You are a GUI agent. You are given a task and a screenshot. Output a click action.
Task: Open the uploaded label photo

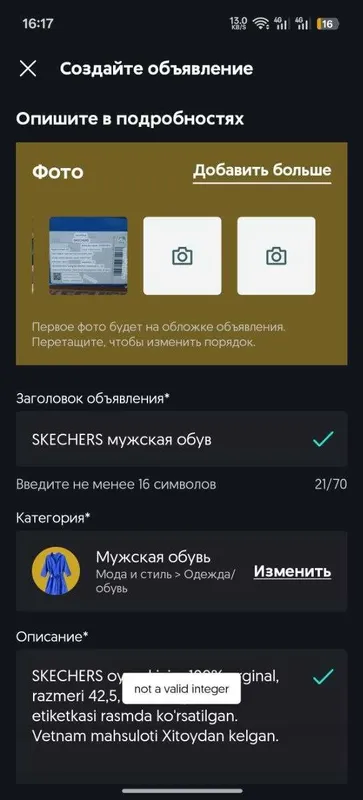click(x=88, y=256)
